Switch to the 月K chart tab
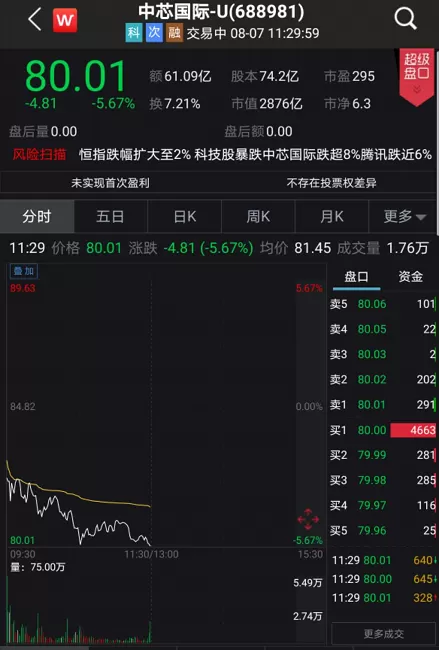Viewport: 439px width, 650px height. (x=332, y=216)
